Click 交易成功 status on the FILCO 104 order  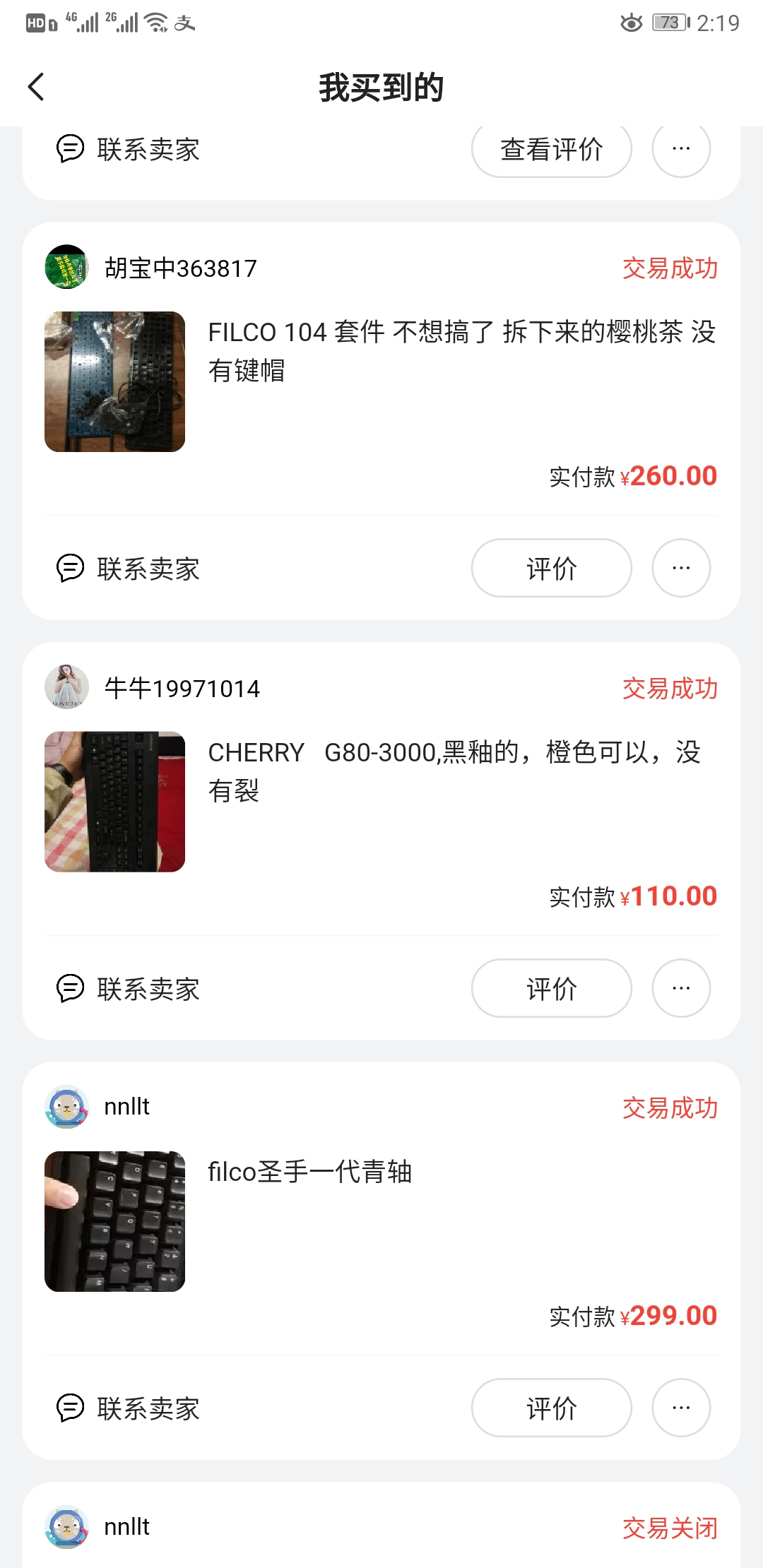669,268
